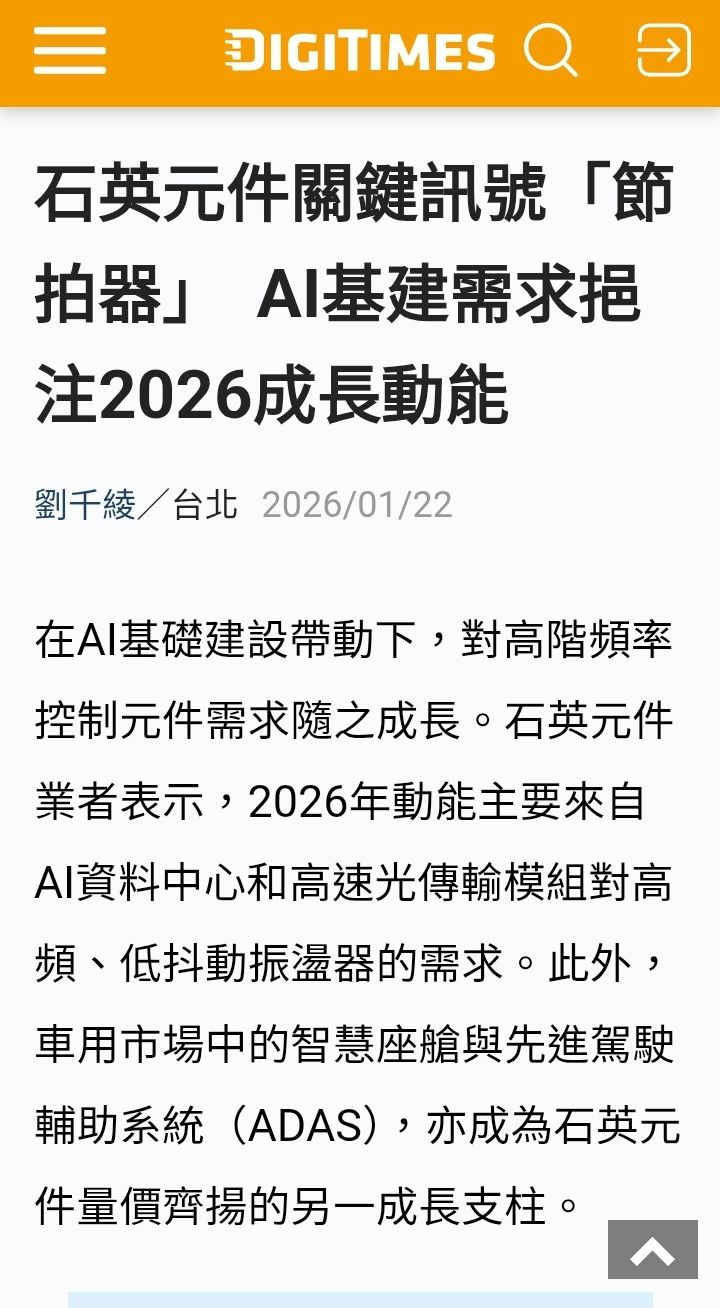Go to the DIGITIMES homepage logo
Screen dimensions: 720x1308
pos(360,51)
